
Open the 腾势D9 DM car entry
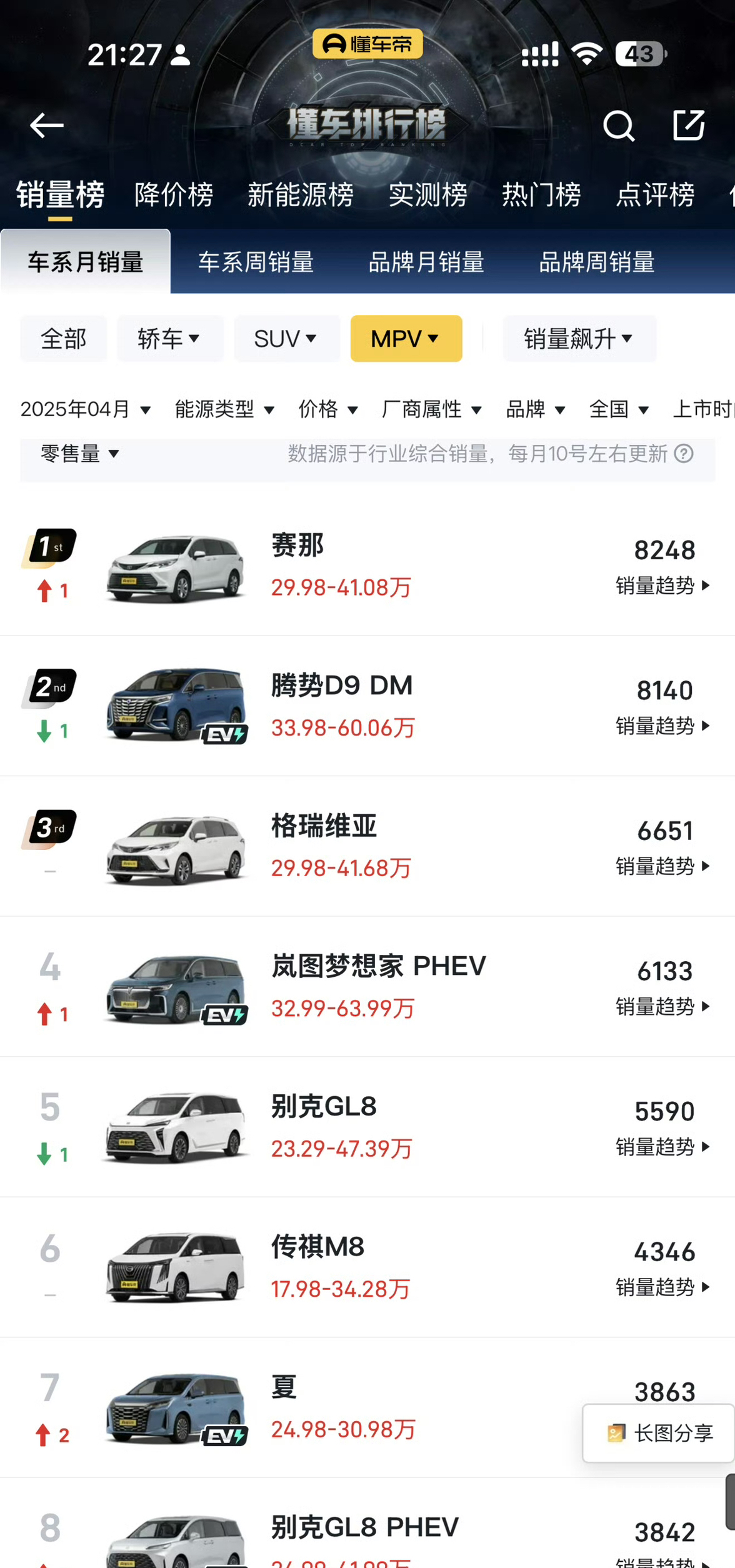[367, 706]
